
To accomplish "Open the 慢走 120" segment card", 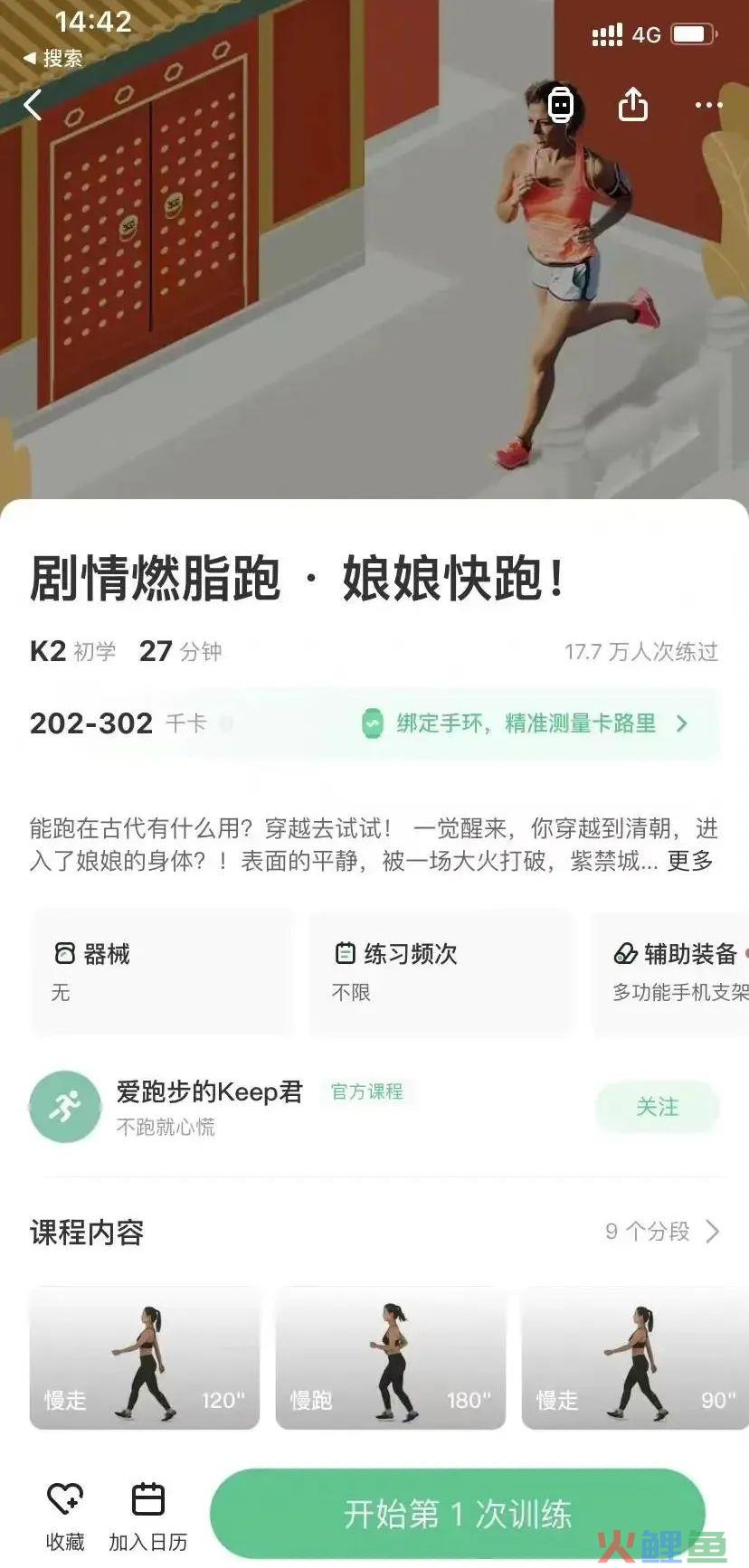I will (145, 1358).
